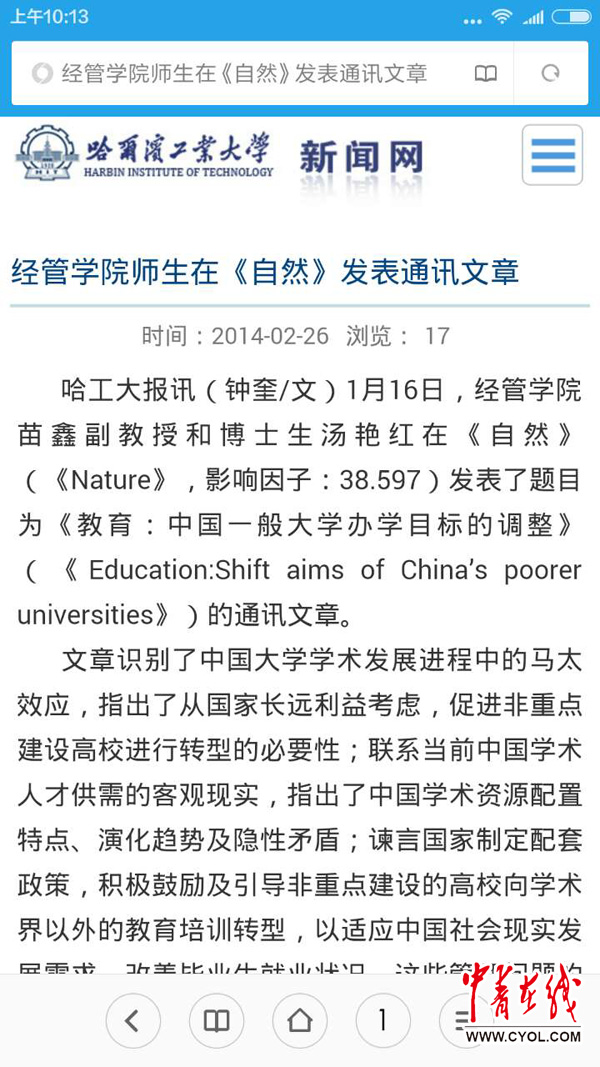Tap the address bar showing the article title
The image size is (600, 1067).
coord(245,73)
